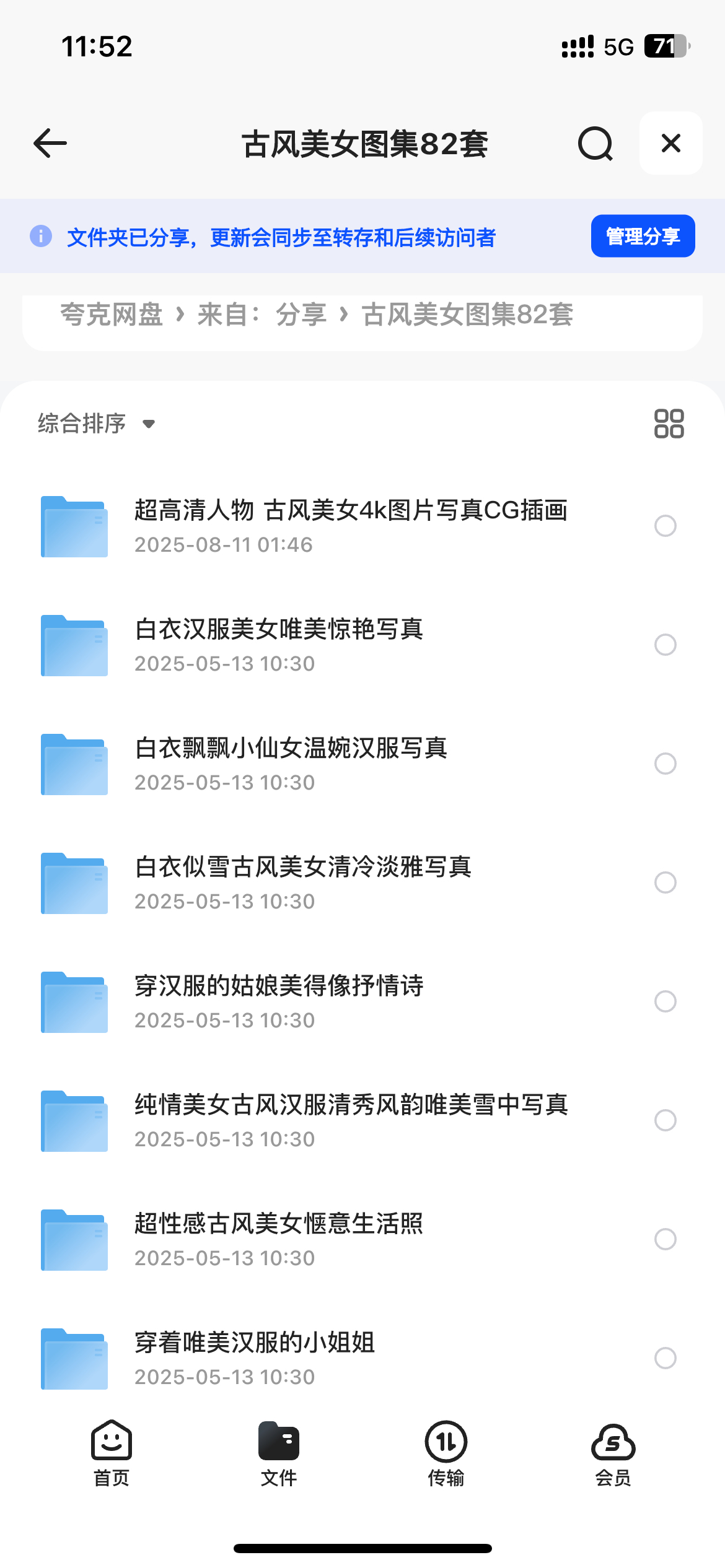This screenshot has height=1568, width=725.
Task: Open search in this folder
Action: [x=595, y=144]
